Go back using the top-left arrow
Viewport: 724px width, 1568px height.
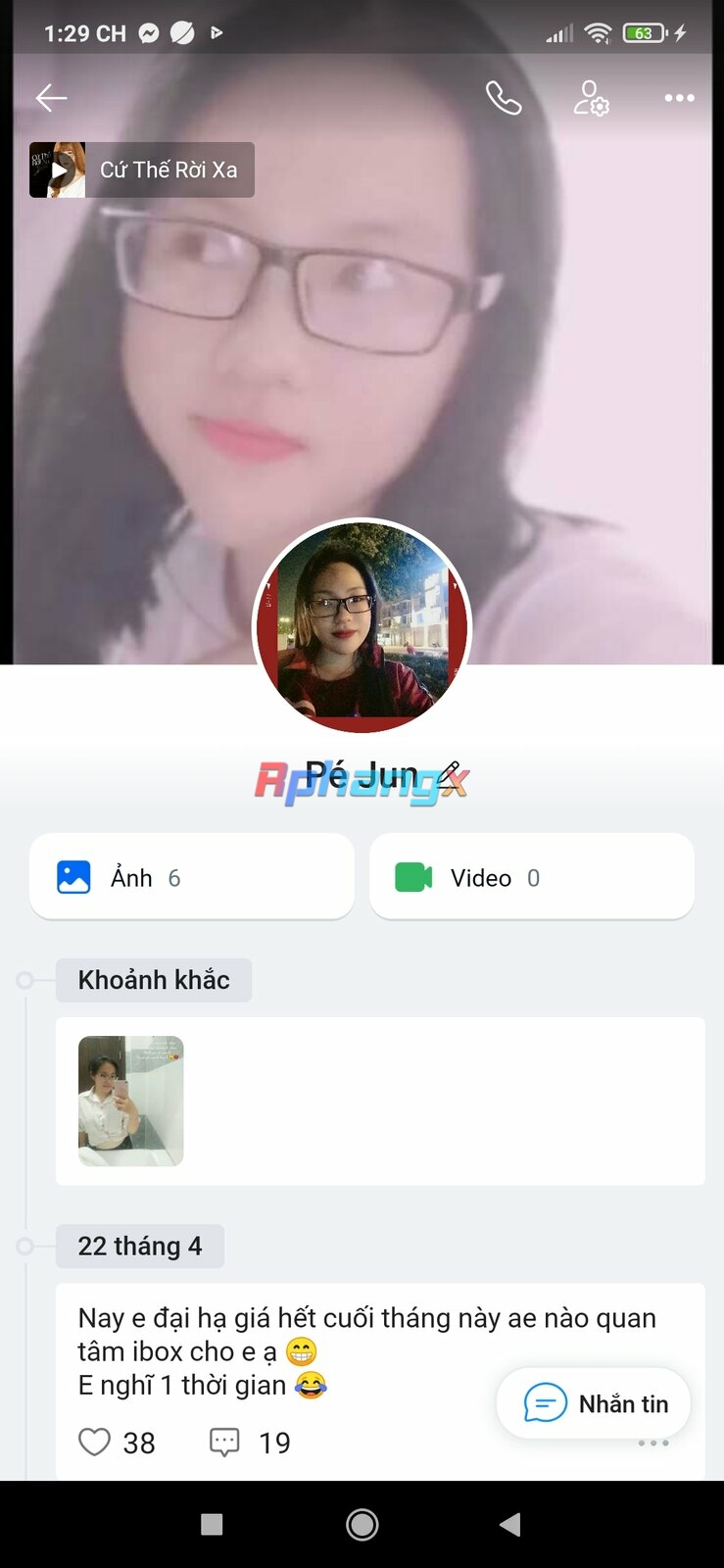[51, 97]
